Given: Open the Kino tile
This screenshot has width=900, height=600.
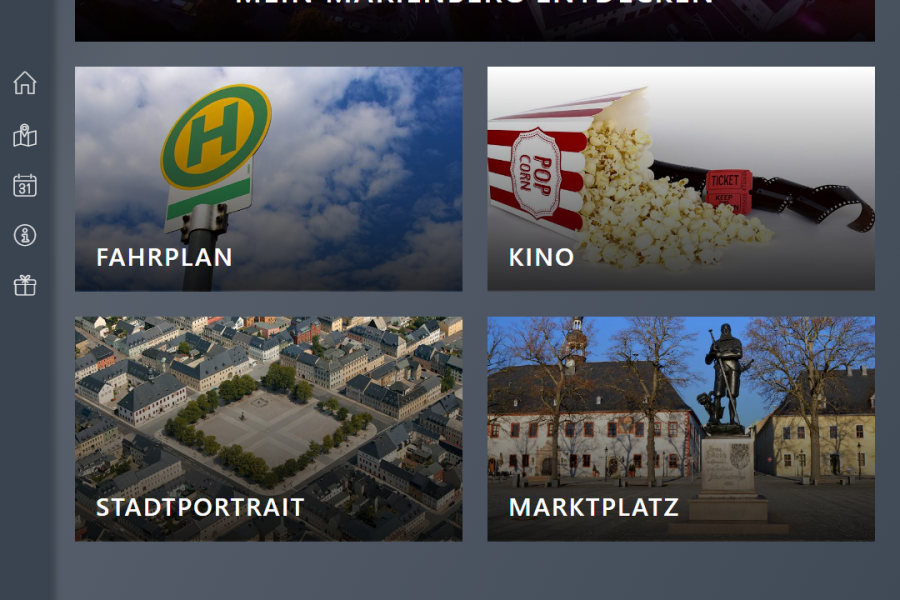Looking at the screenshot, I should click(x=680, y=179).
